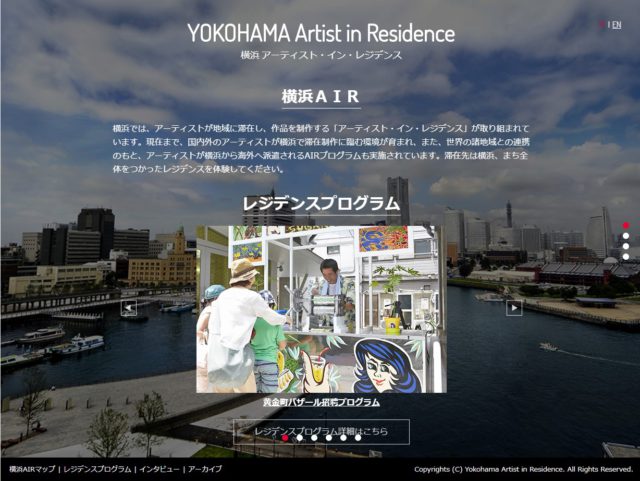The image size is (640, 481).
Task: Switch the site language to EN
Action: [x=616, y=25]
